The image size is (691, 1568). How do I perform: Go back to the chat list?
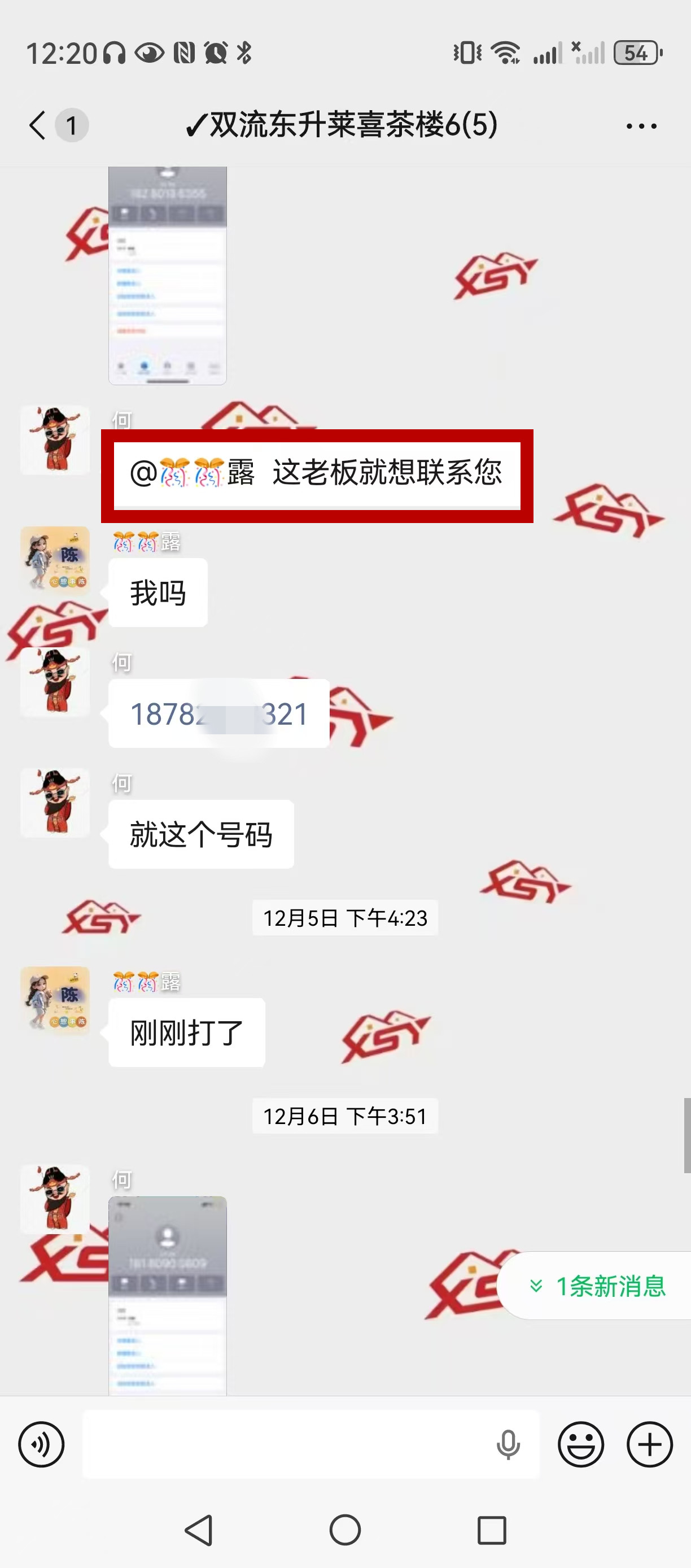(38, 125)
